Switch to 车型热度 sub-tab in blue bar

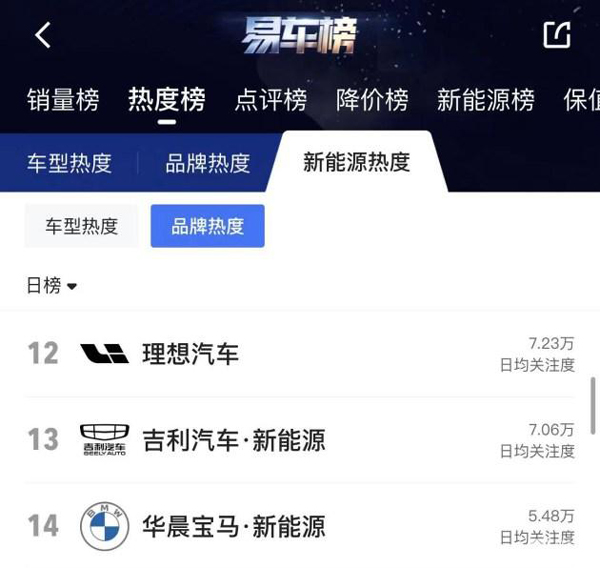[x=69, y=163]
